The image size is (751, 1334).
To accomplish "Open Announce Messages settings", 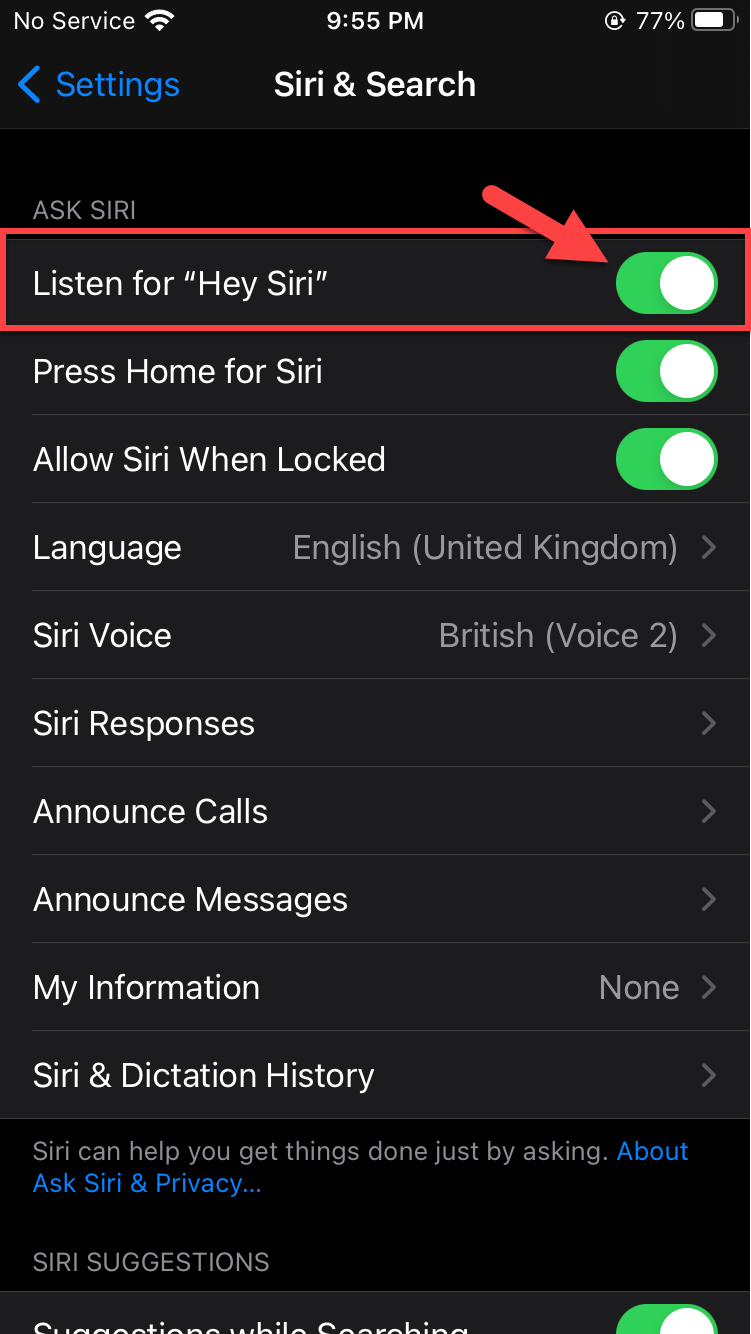I will (x=375, y=899).
